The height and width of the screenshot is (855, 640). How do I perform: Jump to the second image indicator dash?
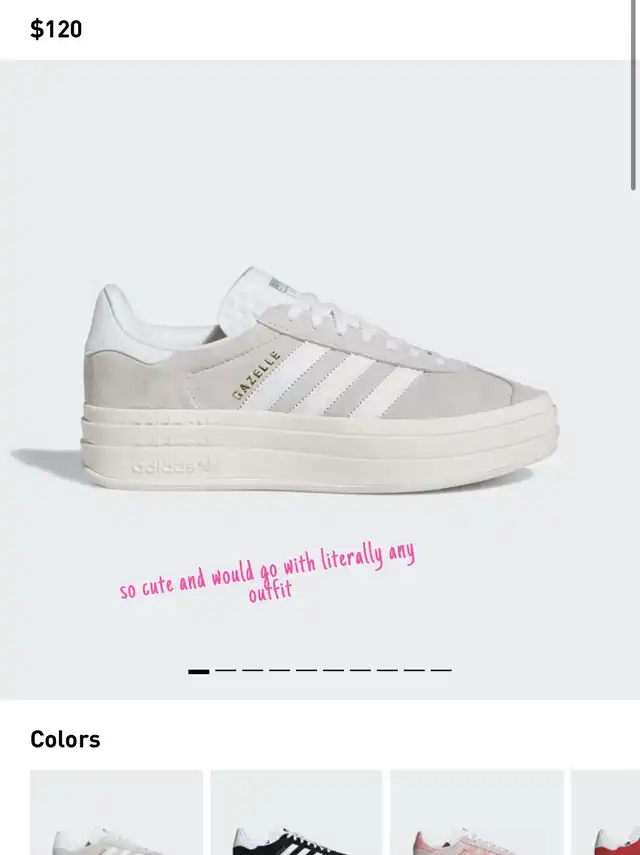click(226, 671)
